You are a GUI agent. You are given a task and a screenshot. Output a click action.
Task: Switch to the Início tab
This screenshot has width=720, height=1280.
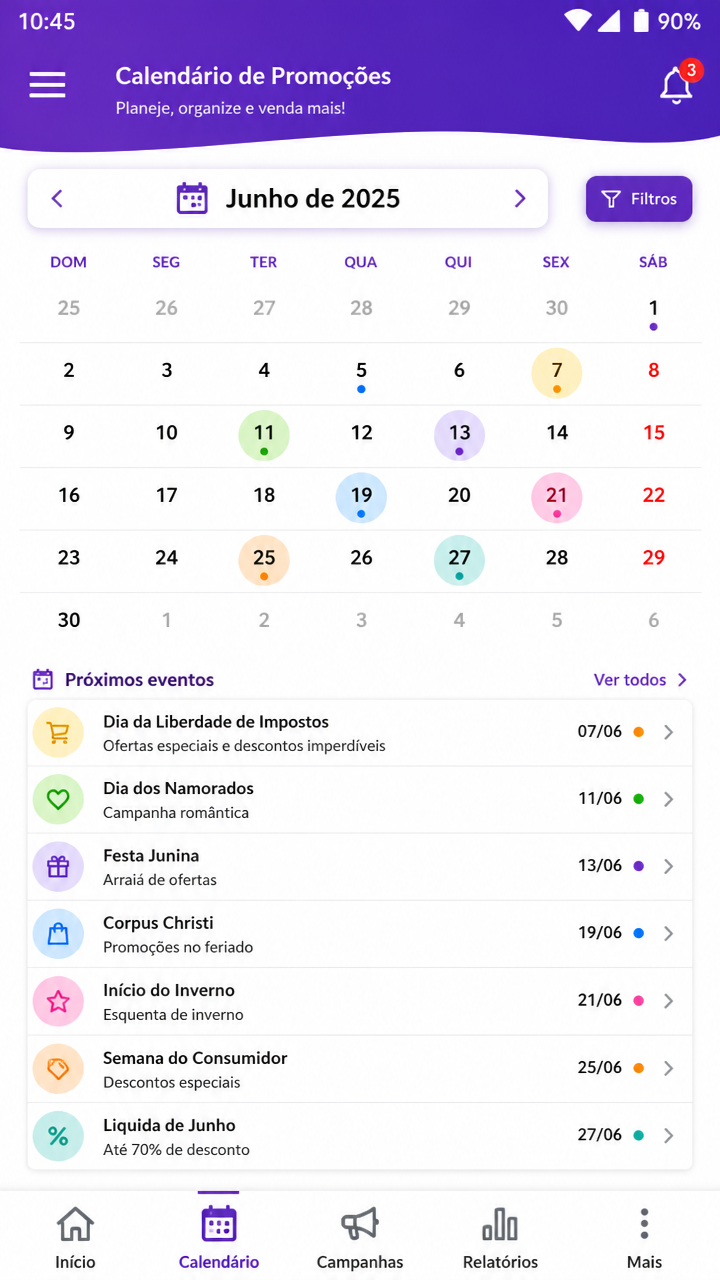[x=75, y=1236]
